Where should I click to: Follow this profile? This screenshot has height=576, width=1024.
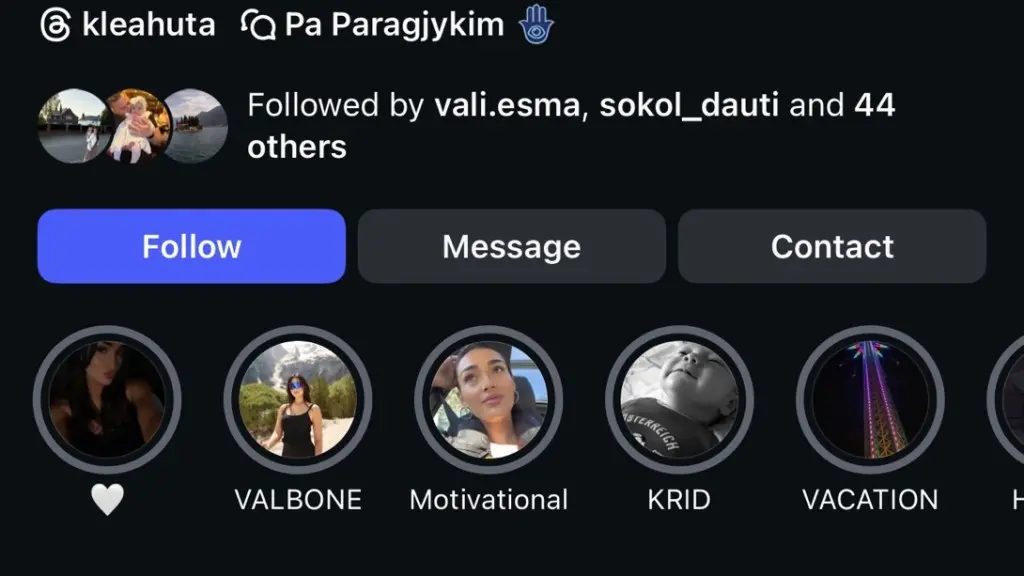[191, 246]
